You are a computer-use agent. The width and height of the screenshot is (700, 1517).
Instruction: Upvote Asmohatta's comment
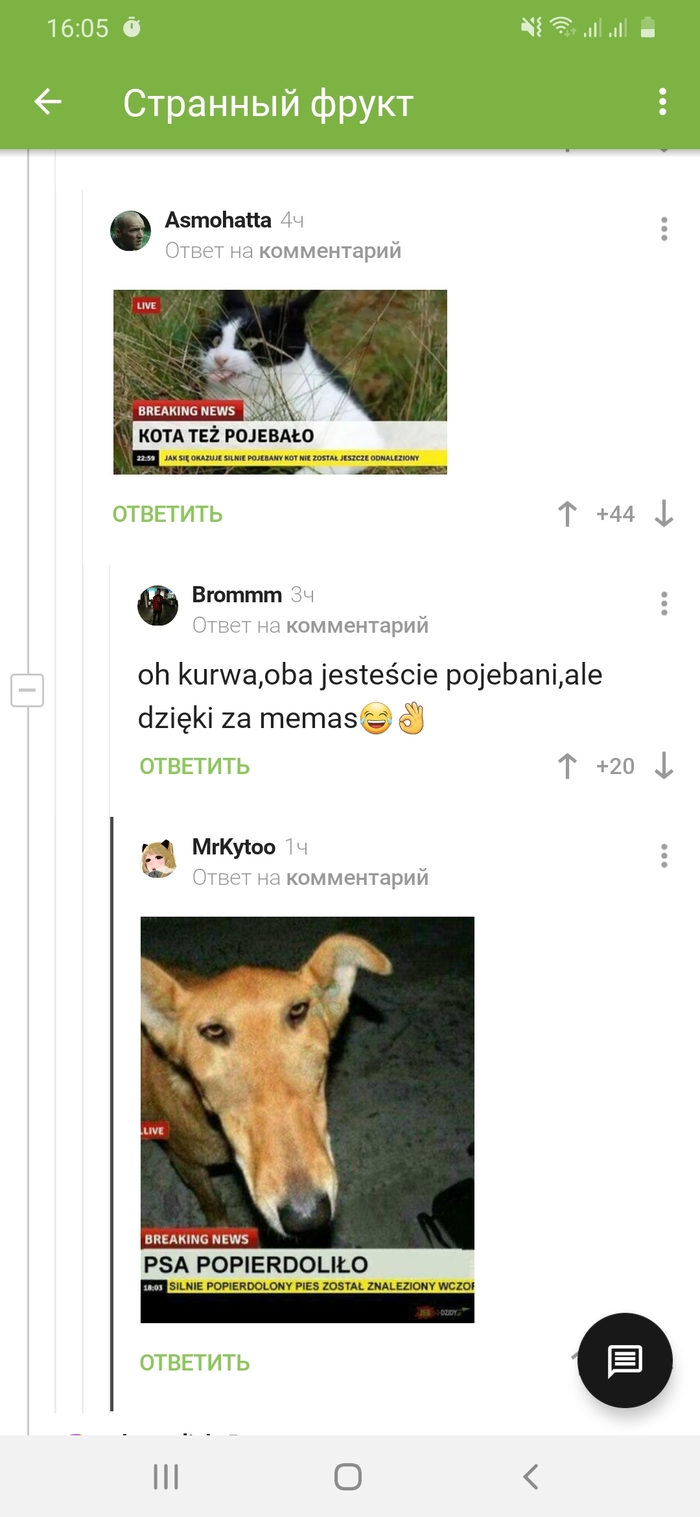tap(567, 514)
